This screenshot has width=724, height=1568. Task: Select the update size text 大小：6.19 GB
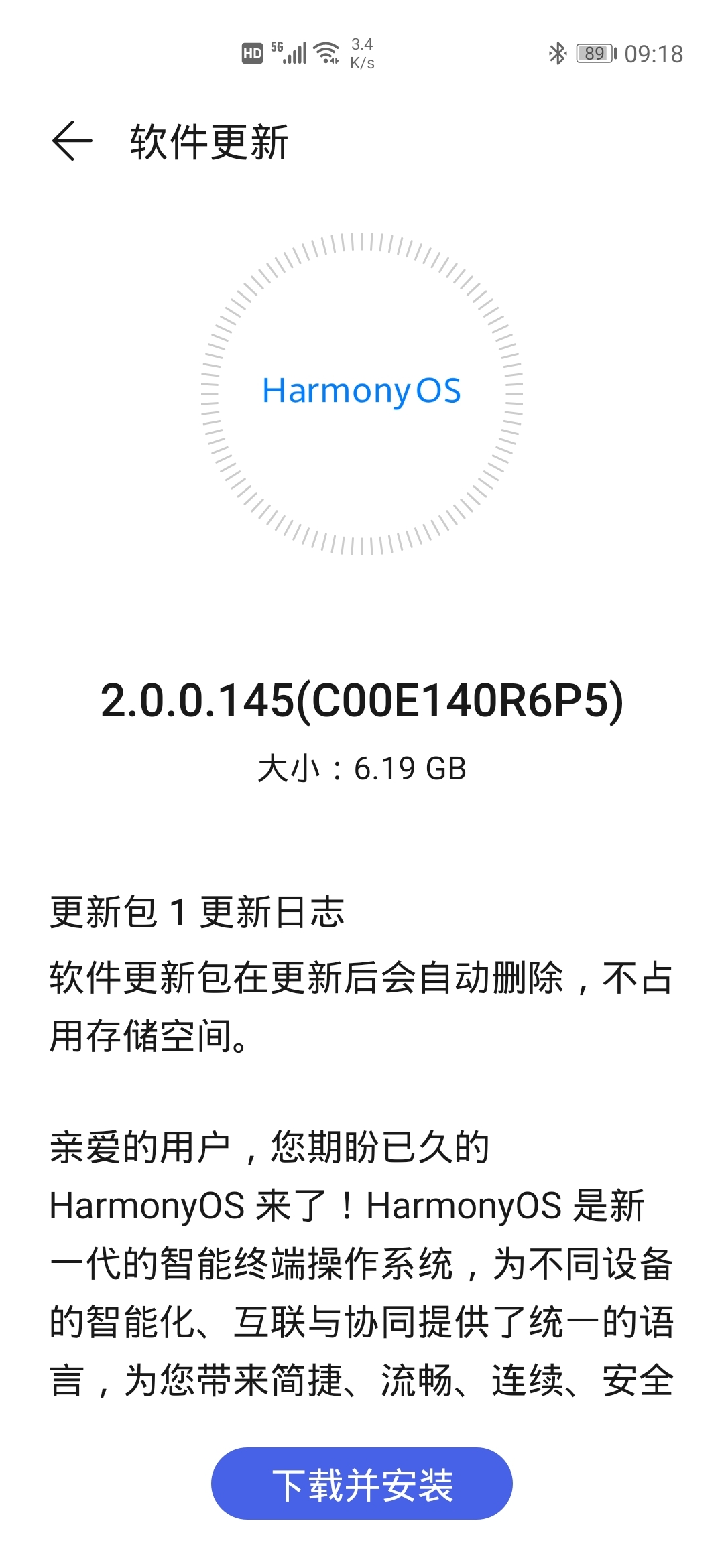pos(362,769)
